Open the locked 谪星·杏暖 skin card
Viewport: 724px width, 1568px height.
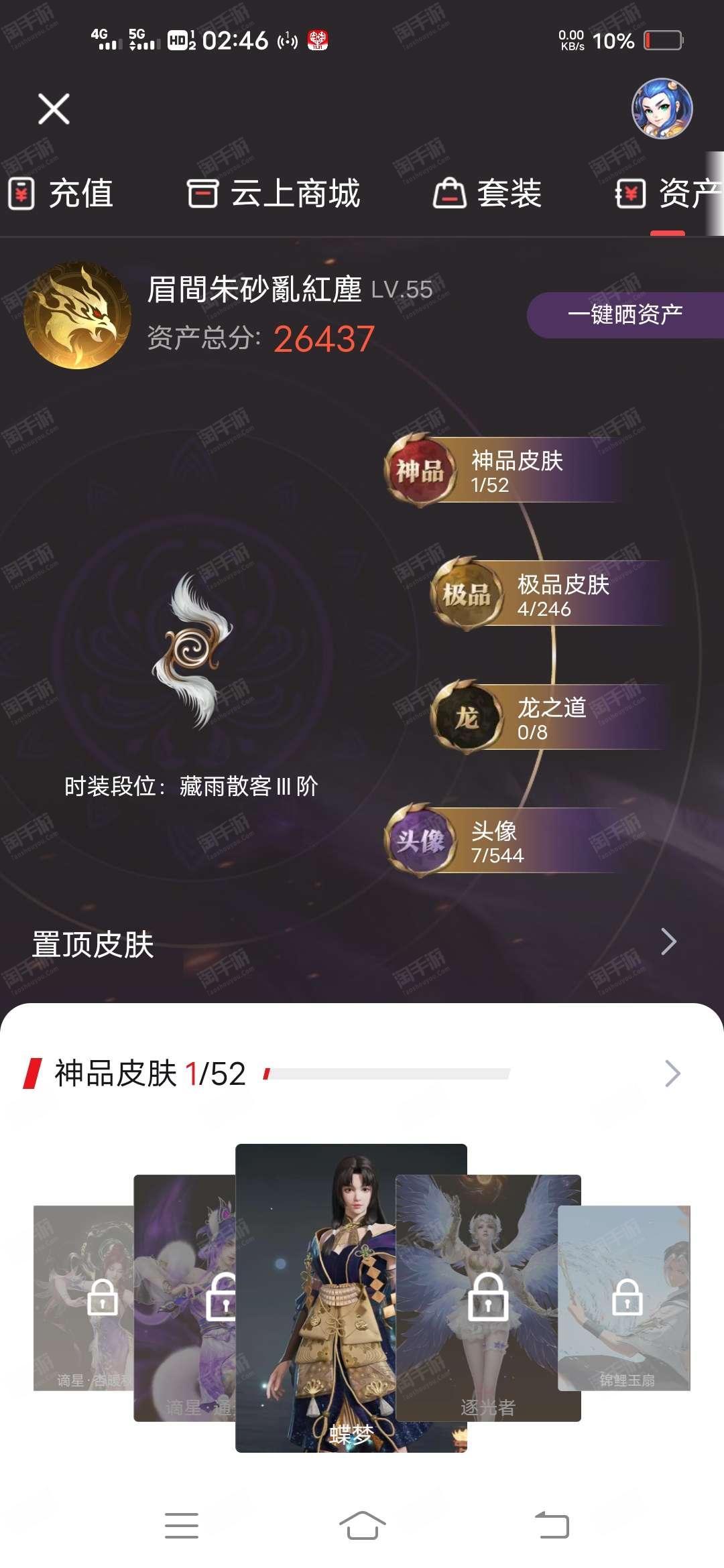click(x=84, y=1298)
